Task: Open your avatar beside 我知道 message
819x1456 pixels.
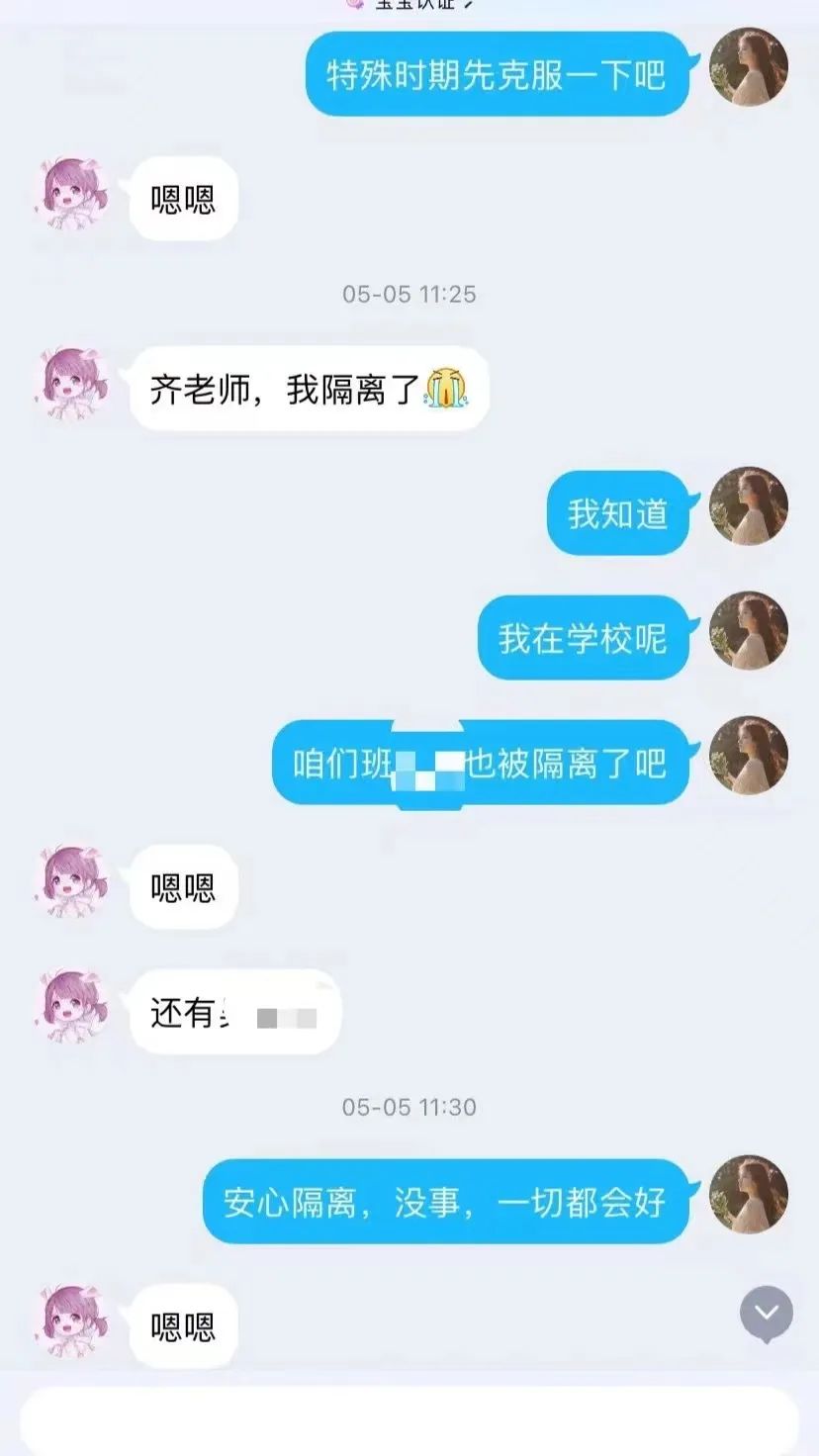Action: [749, 505]
